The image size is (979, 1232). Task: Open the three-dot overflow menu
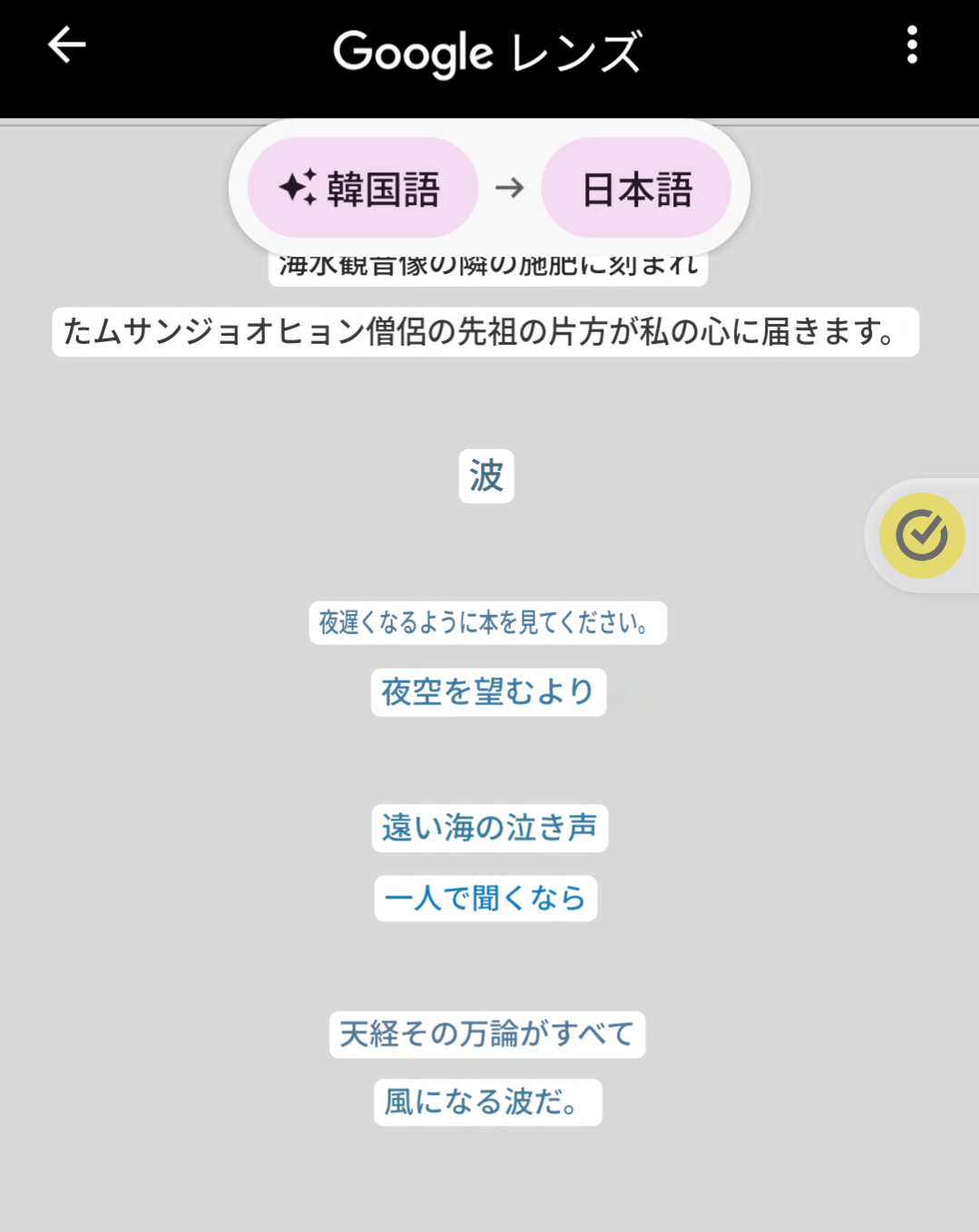(x=912, y=45)
